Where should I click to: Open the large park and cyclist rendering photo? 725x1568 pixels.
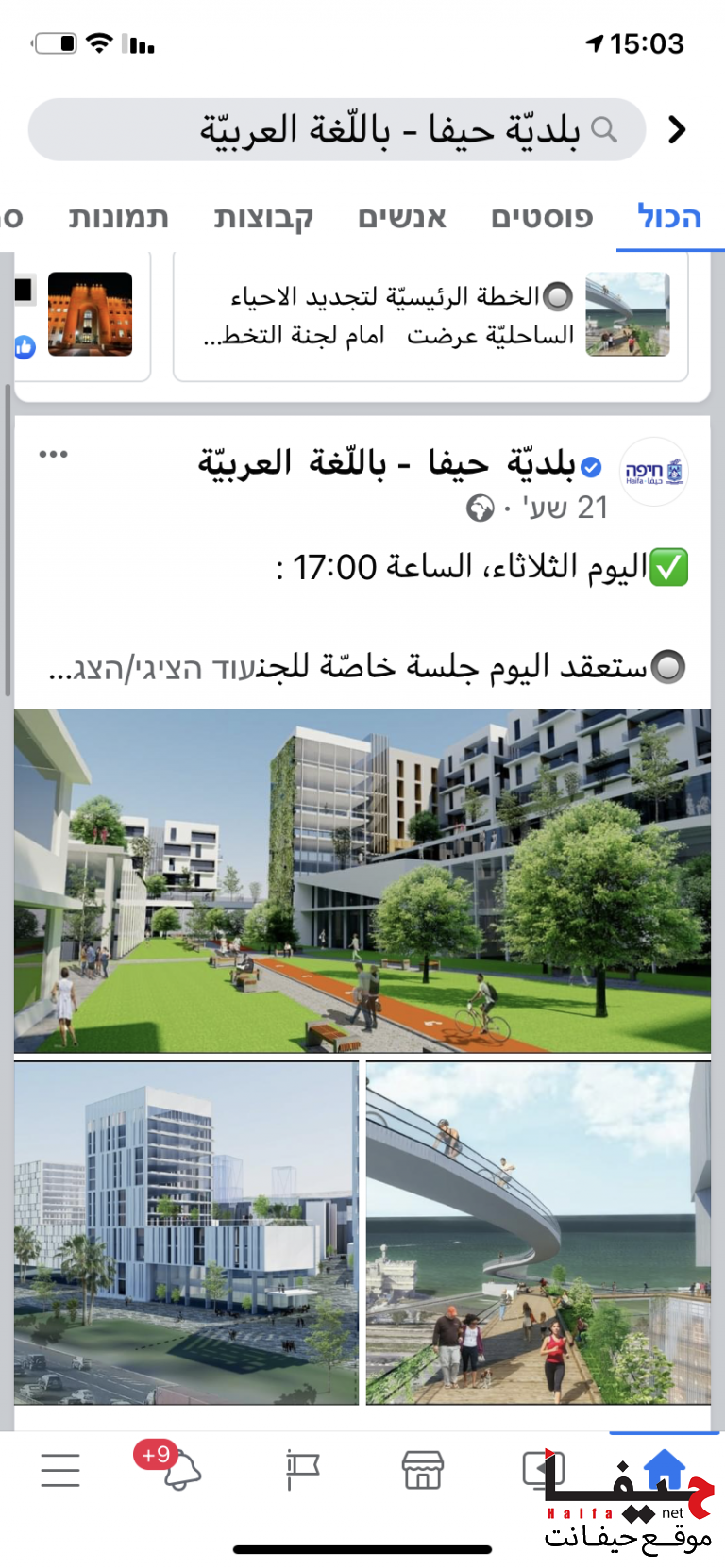(362, 880)
